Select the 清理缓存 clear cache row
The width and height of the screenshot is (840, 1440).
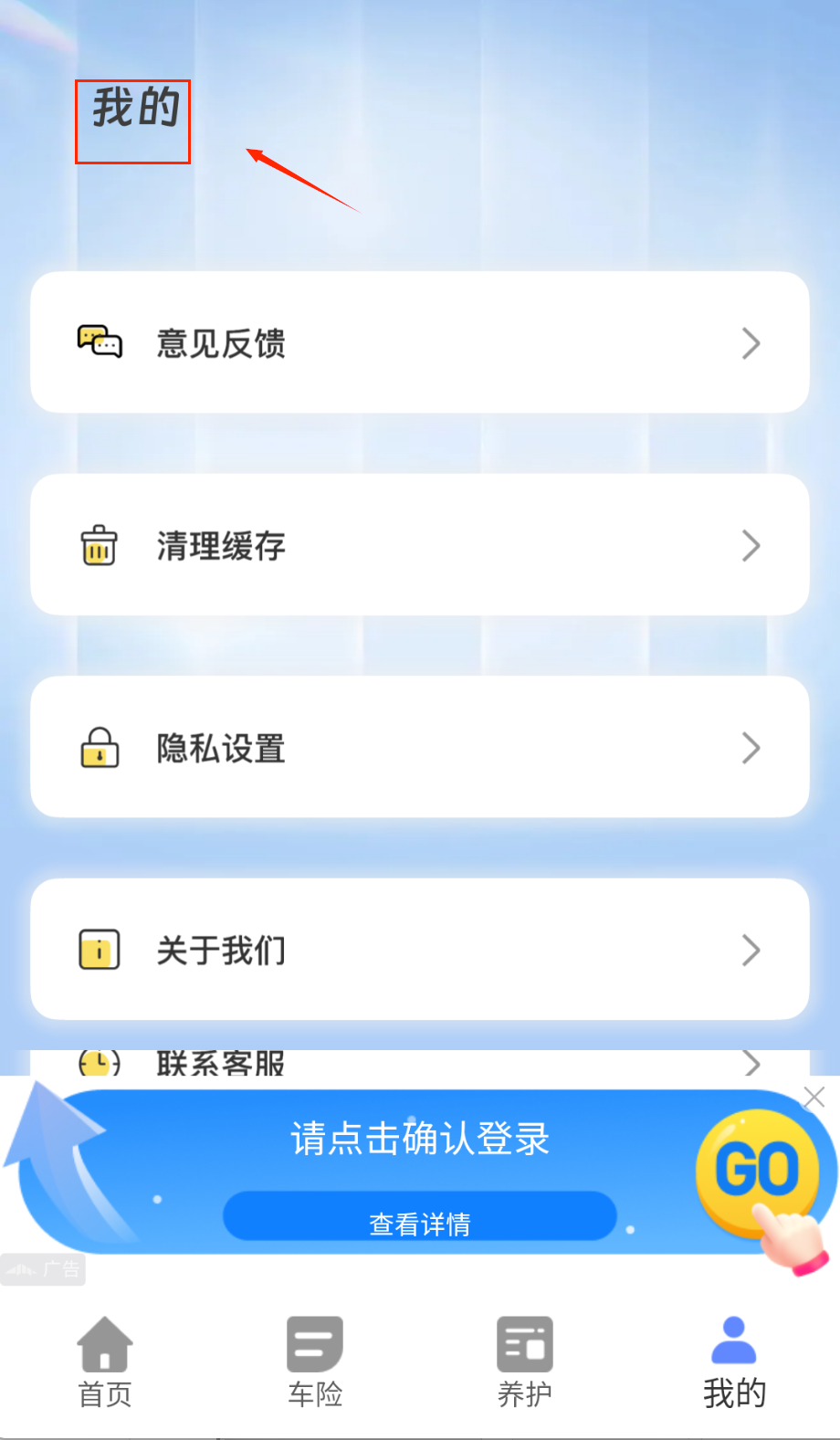coord(420,545)
